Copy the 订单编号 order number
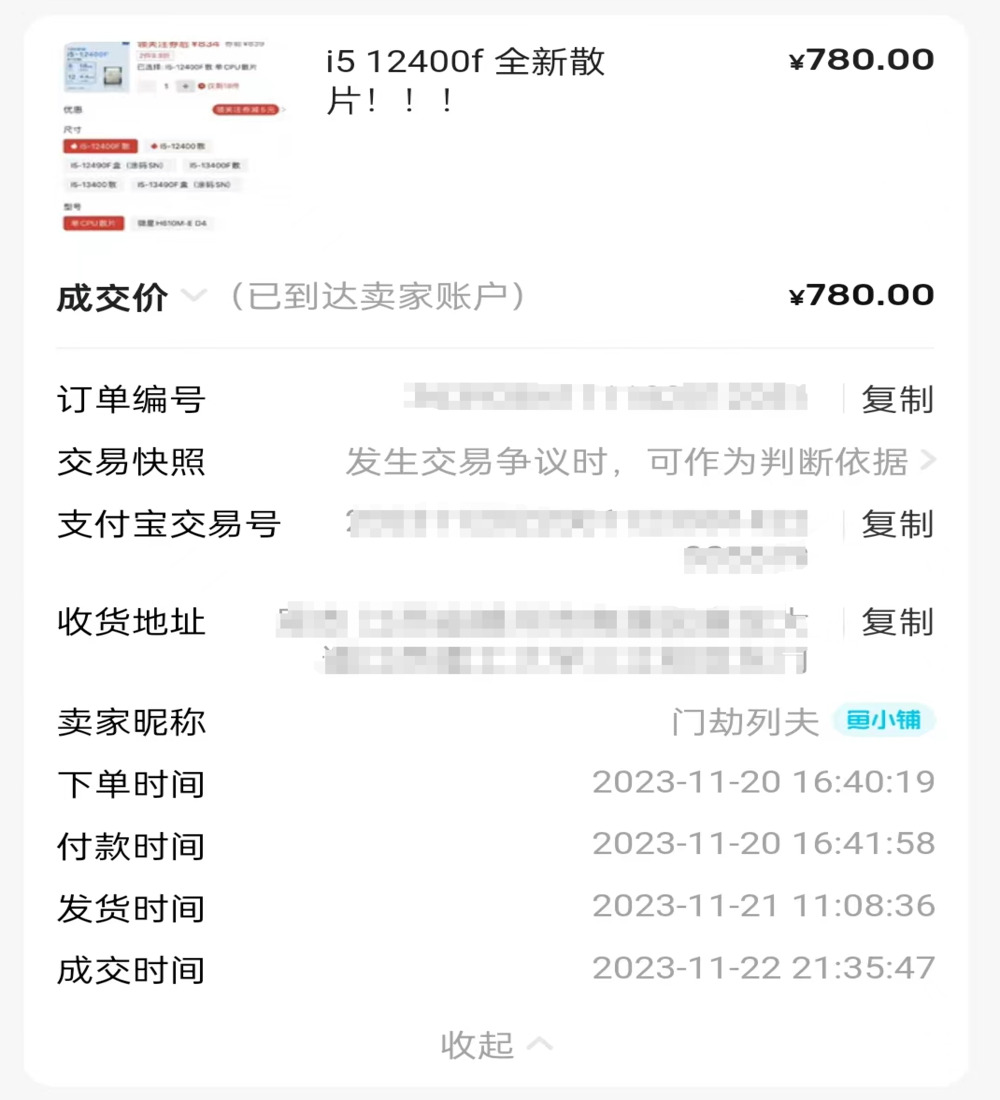Viewport: 1000px width, 1100px height. pos(897,399)
